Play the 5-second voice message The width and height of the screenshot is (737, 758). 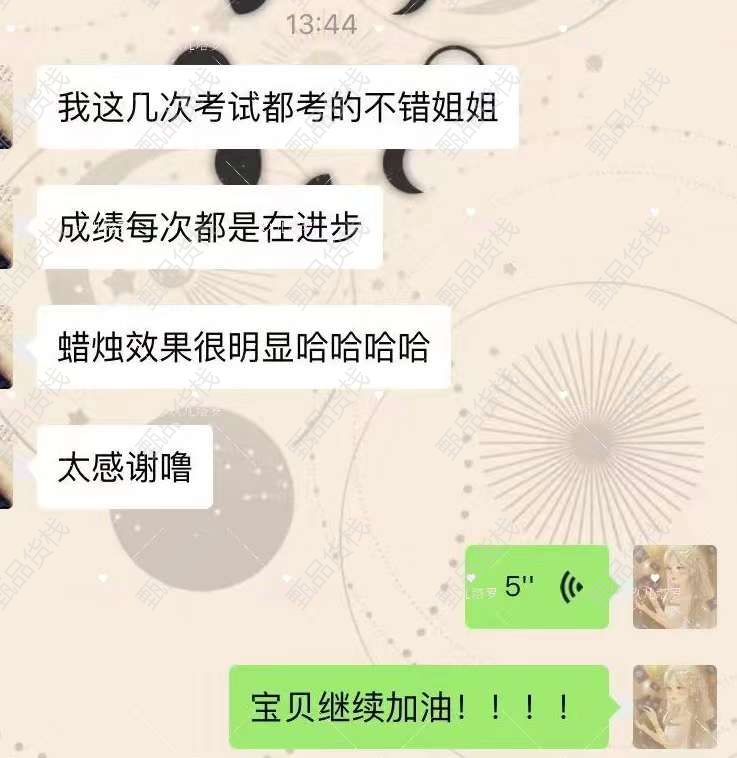[x=537, y=587]
